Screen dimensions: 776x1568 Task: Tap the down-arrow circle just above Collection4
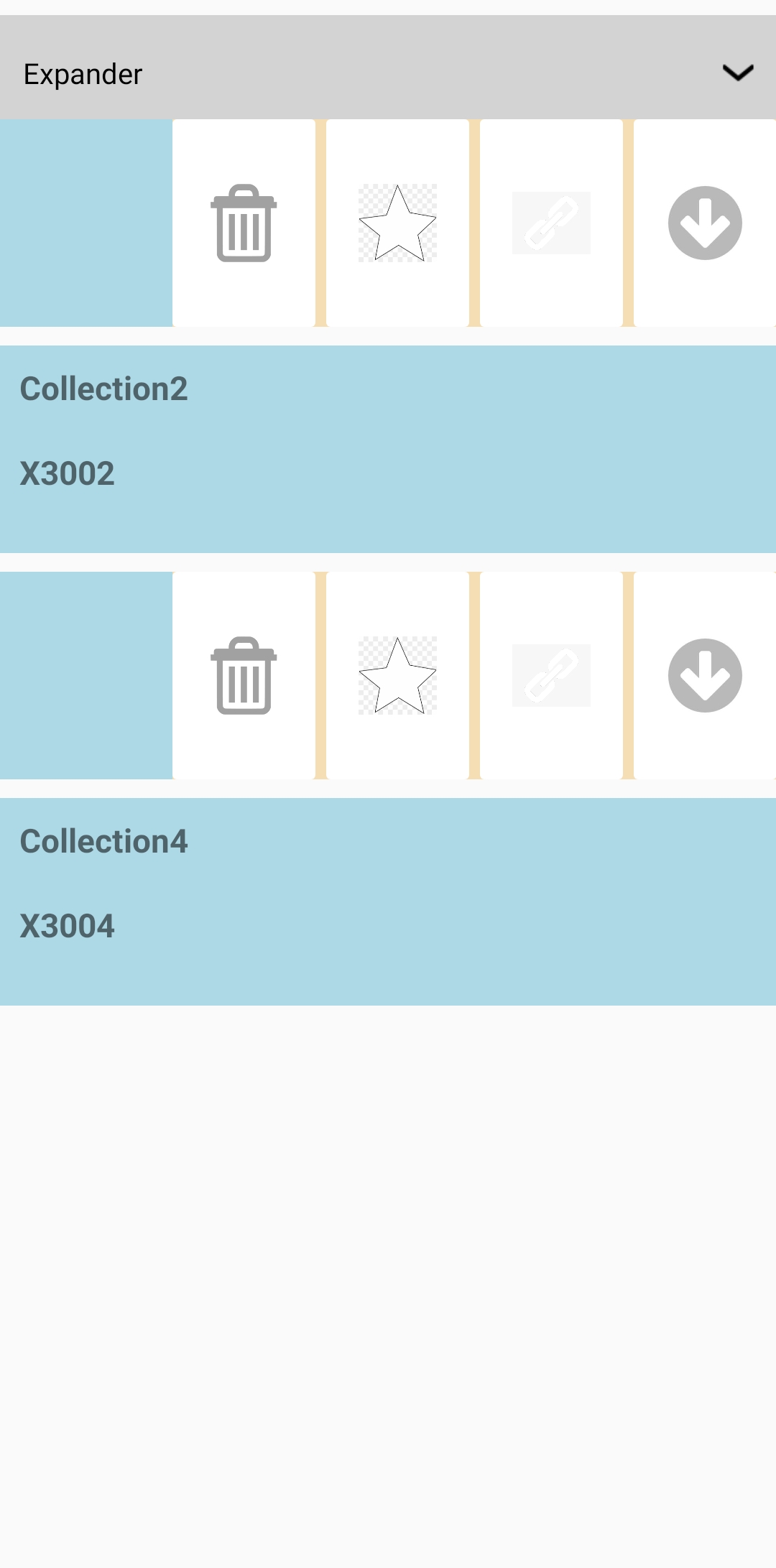705,675
